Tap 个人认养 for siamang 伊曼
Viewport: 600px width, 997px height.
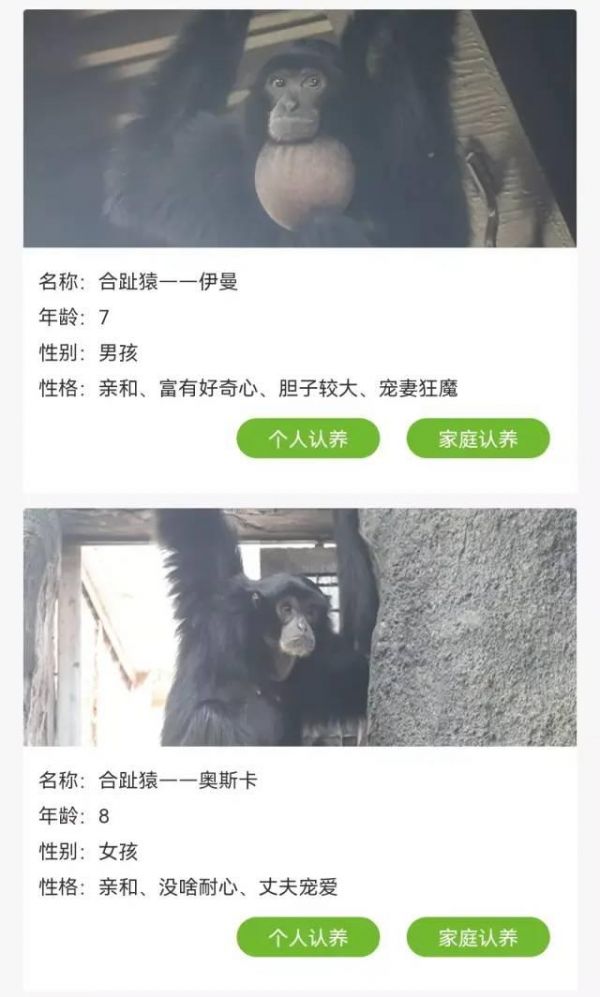tap(308, 439)
